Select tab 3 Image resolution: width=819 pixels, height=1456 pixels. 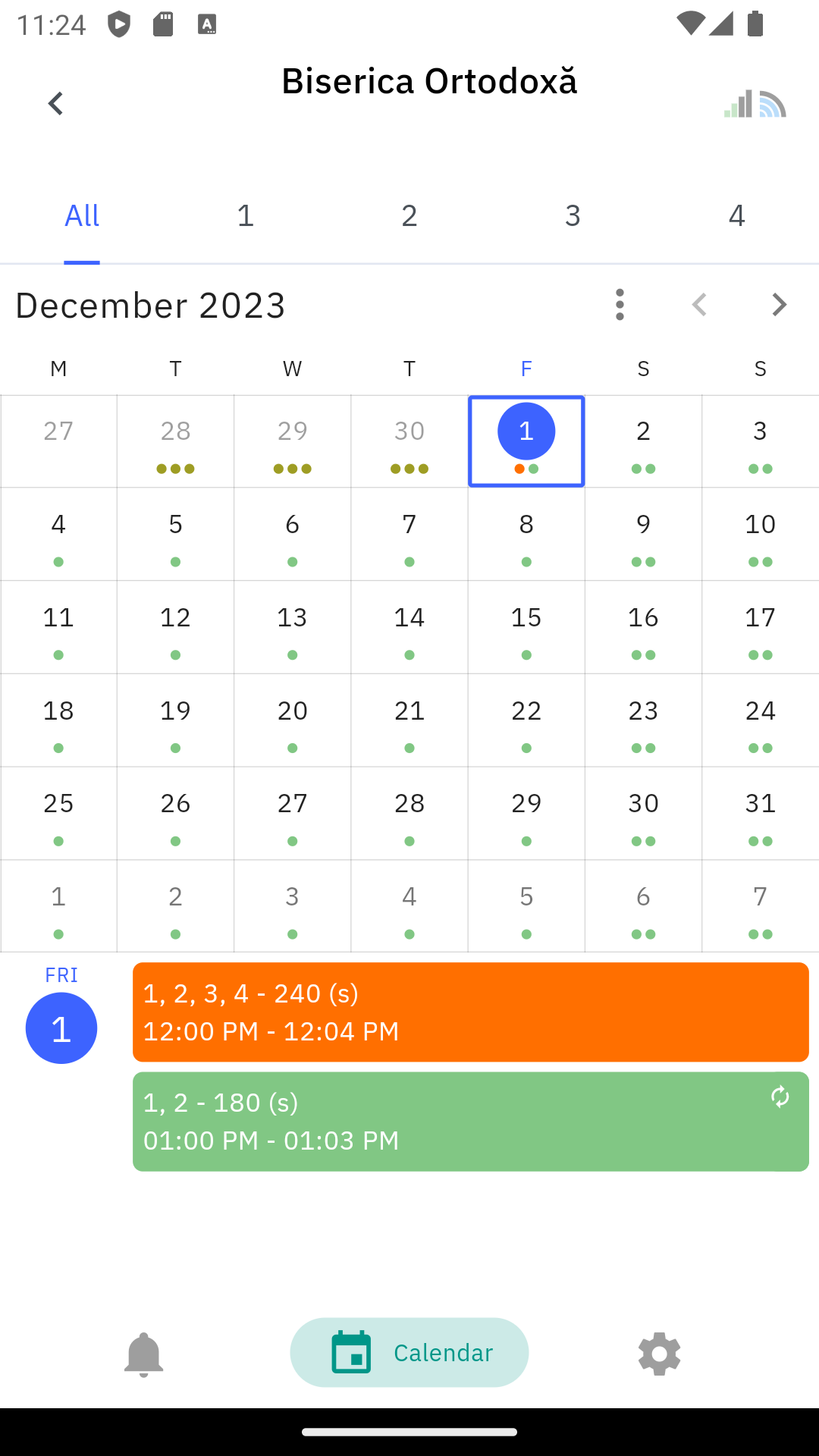tap(573, 215)
